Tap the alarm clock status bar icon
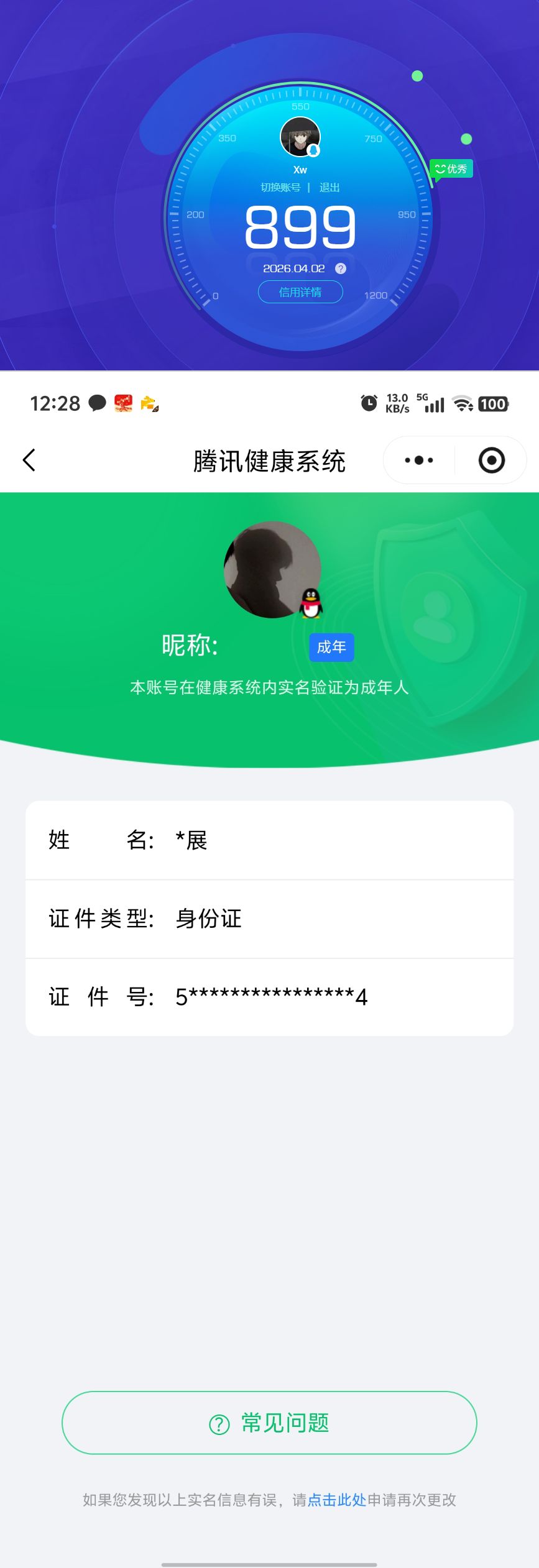539x1568 pixels. tap(368, 403)
